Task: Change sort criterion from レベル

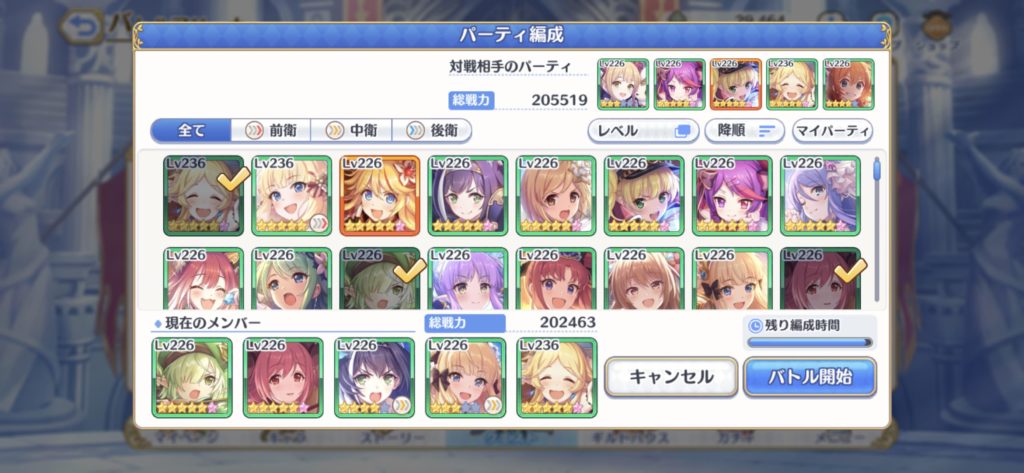Action: [x=642, y=131]
